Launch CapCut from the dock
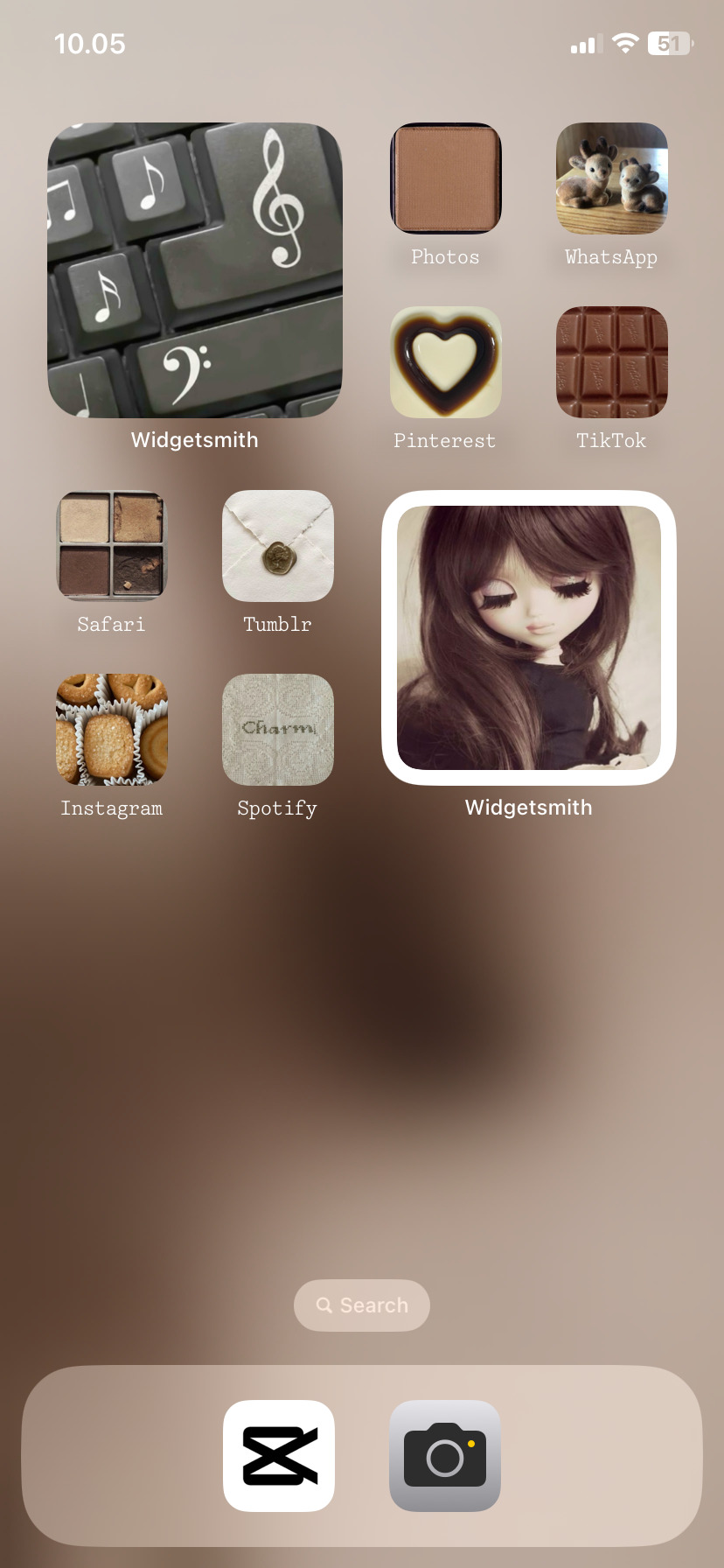 [x=279, y=1456]
